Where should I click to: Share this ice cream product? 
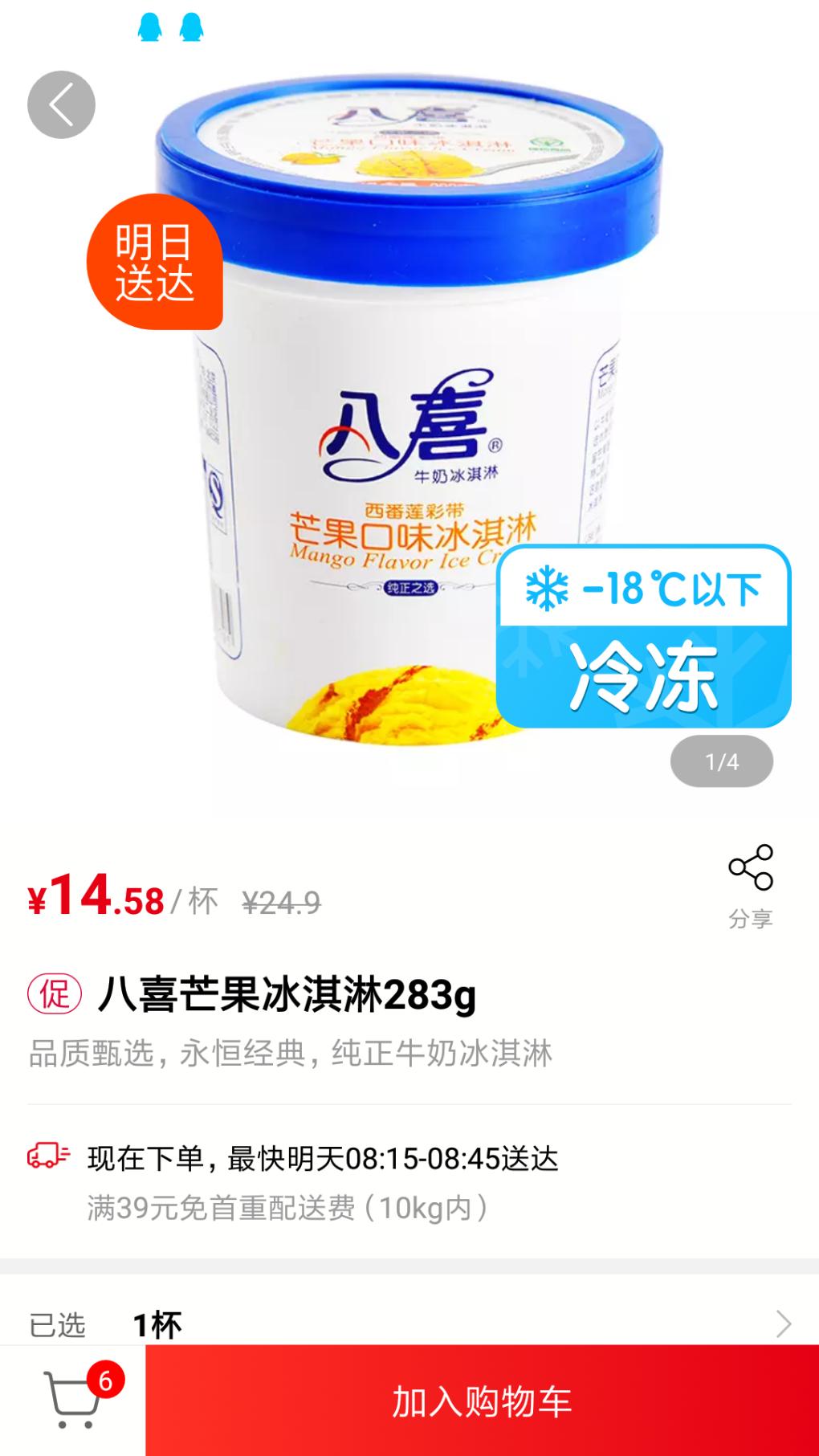750,884
